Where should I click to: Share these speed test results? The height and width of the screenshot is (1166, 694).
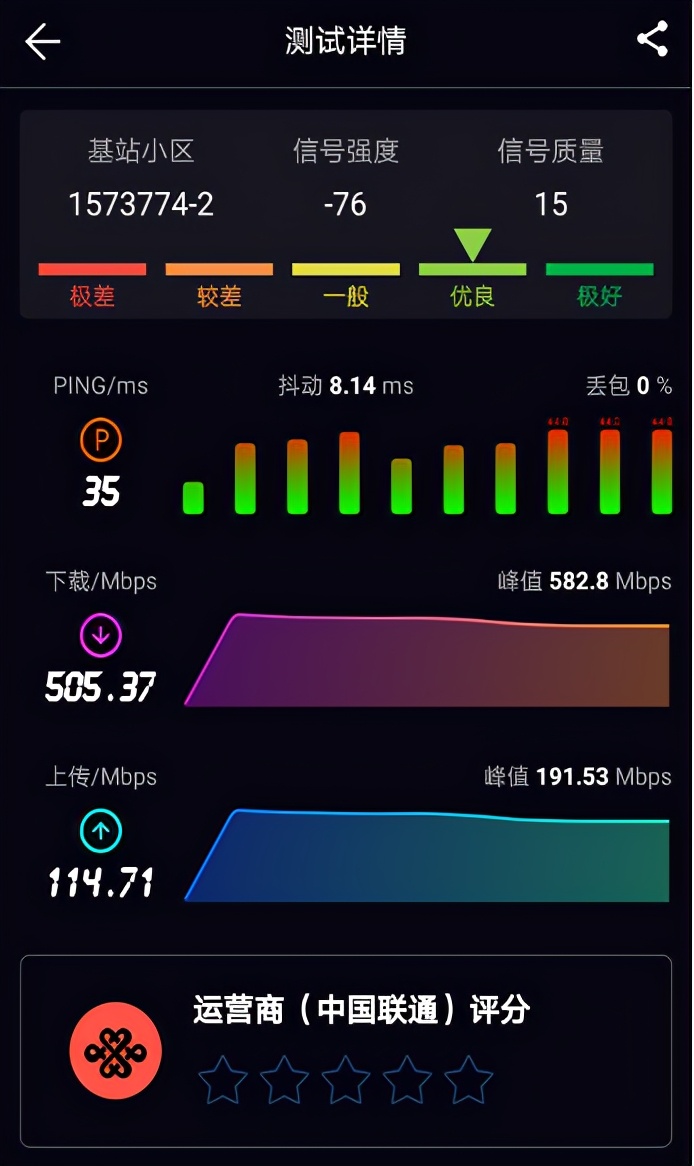tap(652, 40)
